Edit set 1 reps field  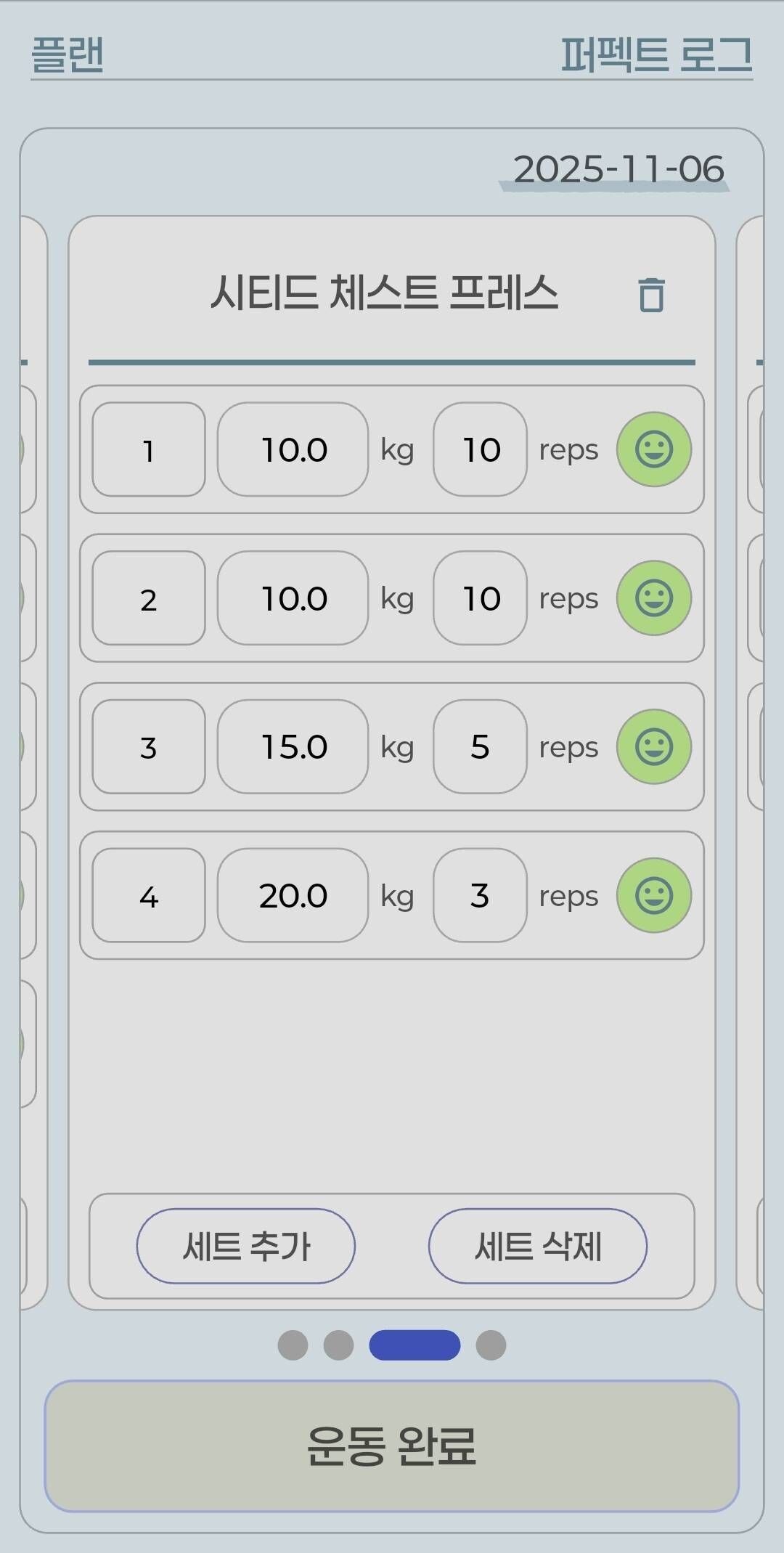click(x=481, y=450)
